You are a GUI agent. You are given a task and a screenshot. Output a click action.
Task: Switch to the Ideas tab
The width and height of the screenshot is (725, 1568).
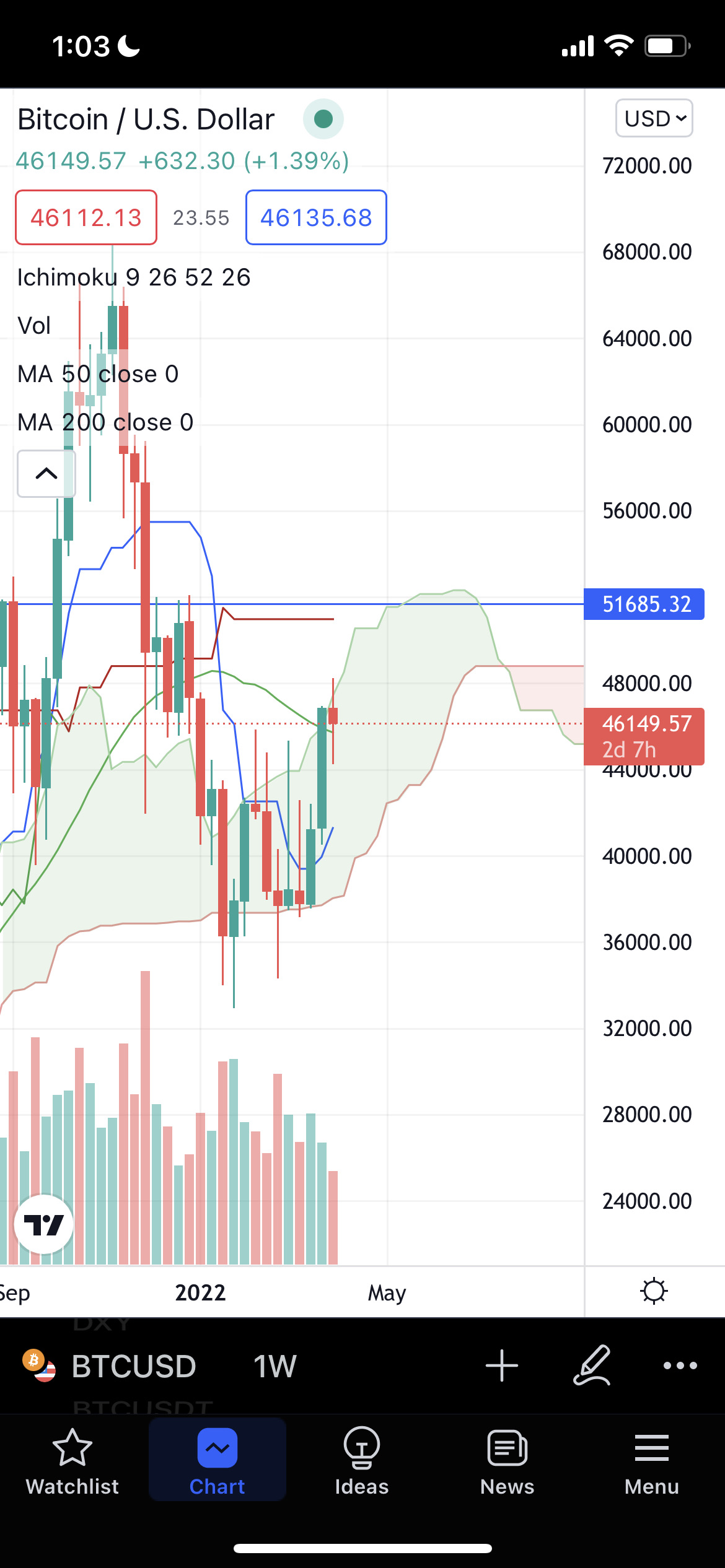(x=362, y=1461)
